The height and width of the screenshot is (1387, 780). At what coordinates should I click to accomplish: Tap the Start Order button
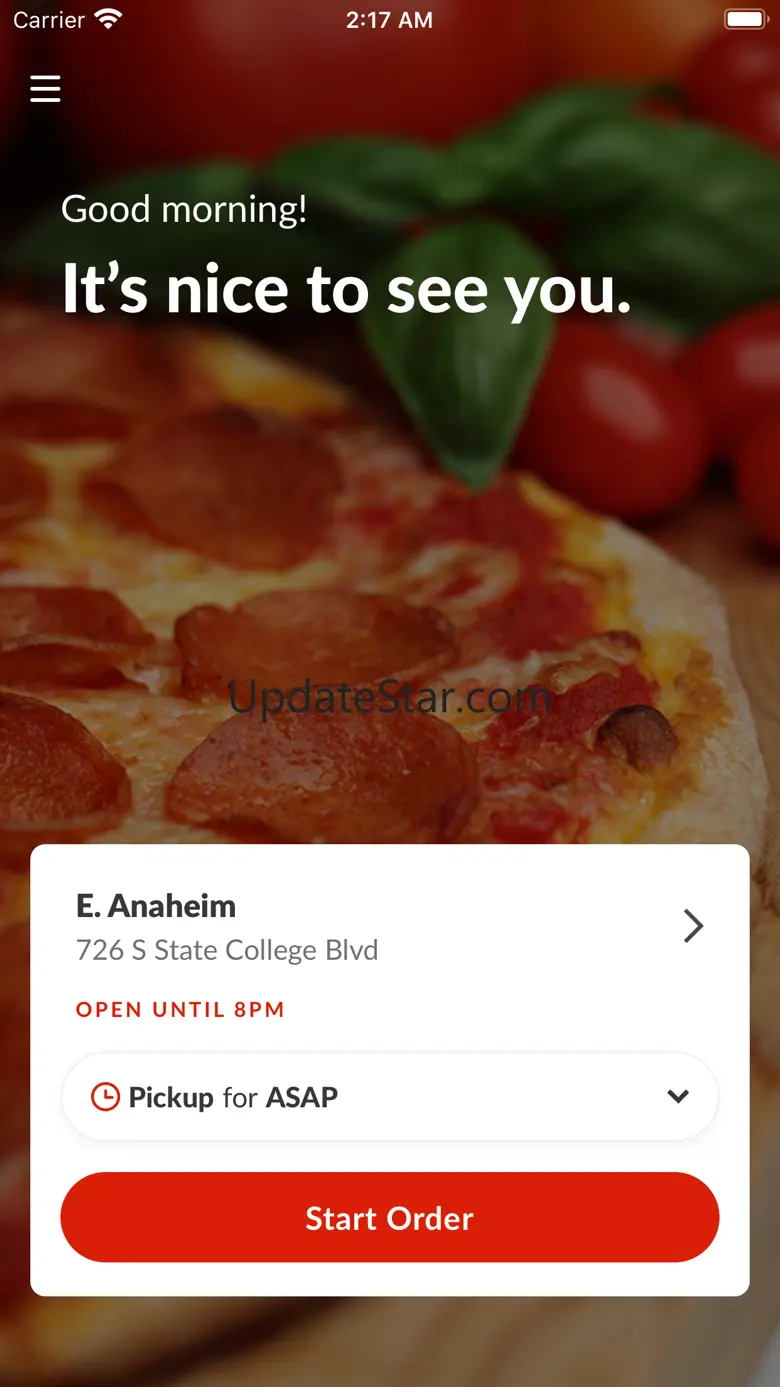389,1217
